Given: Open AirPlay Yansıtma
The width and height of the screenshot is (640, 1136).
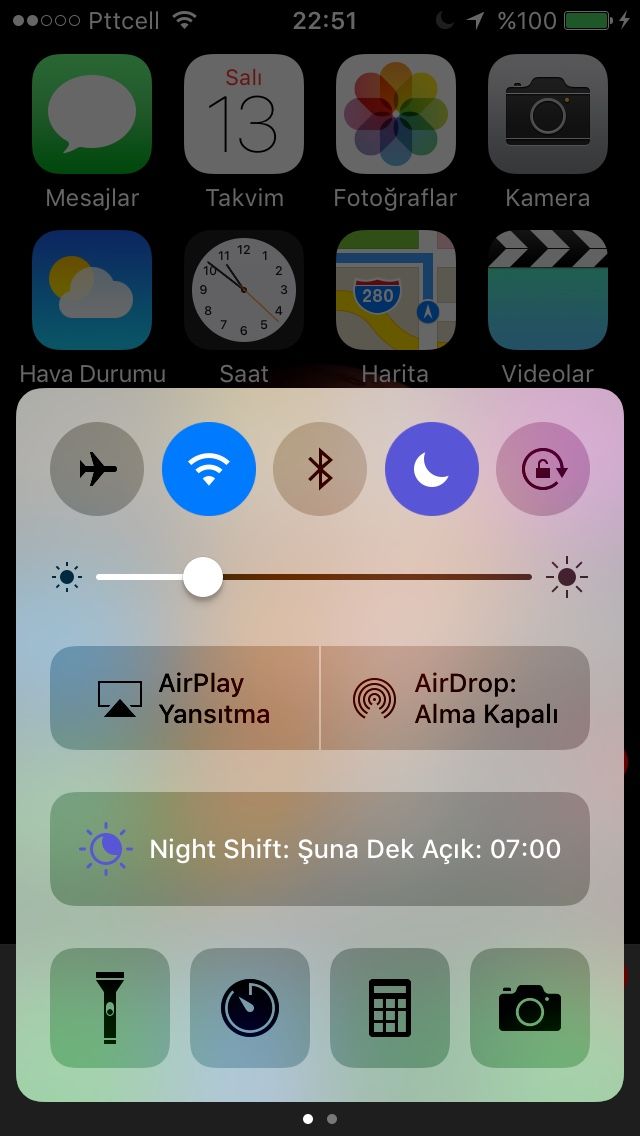Looking at the screenshot, I should click(185, 698).
